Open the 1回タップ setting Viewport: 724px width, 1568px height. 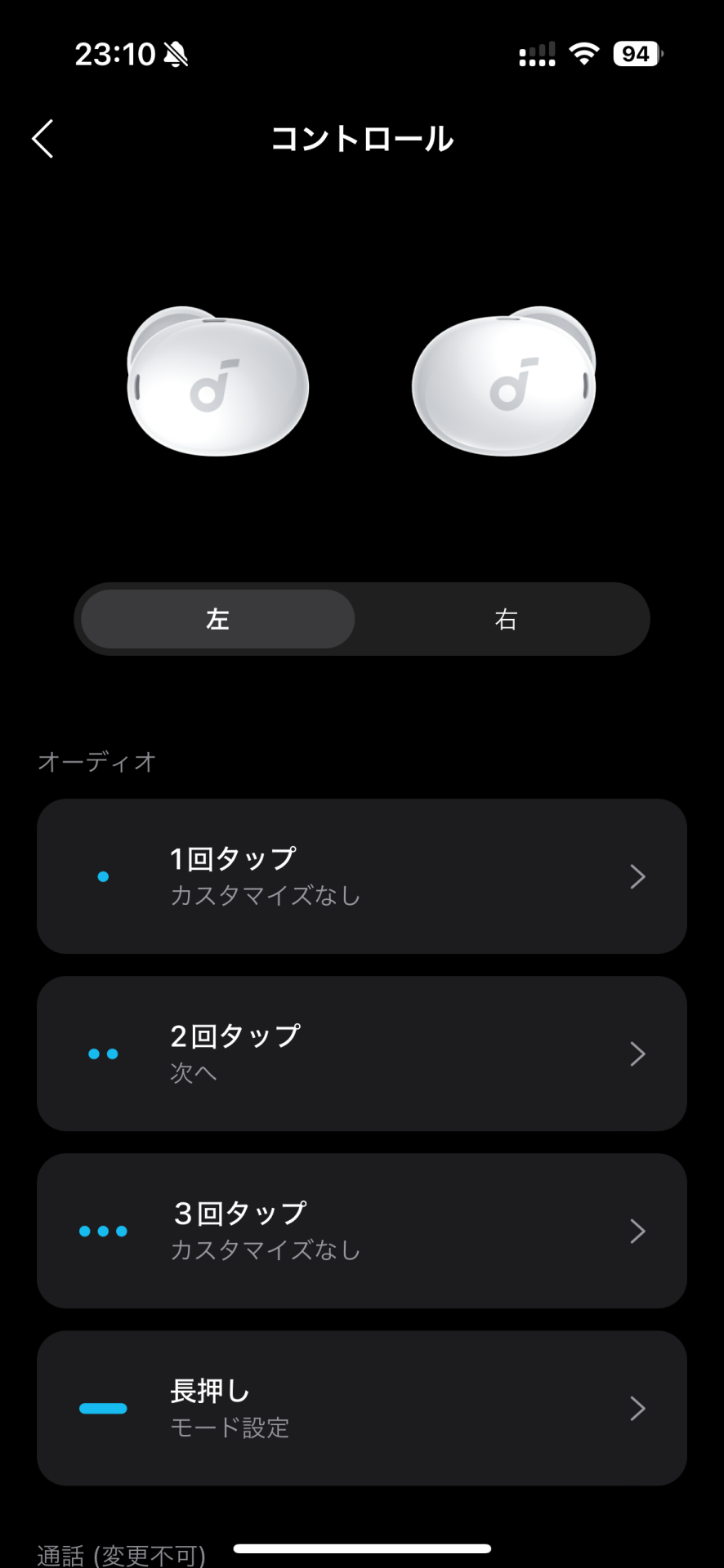tap(361, 876)
